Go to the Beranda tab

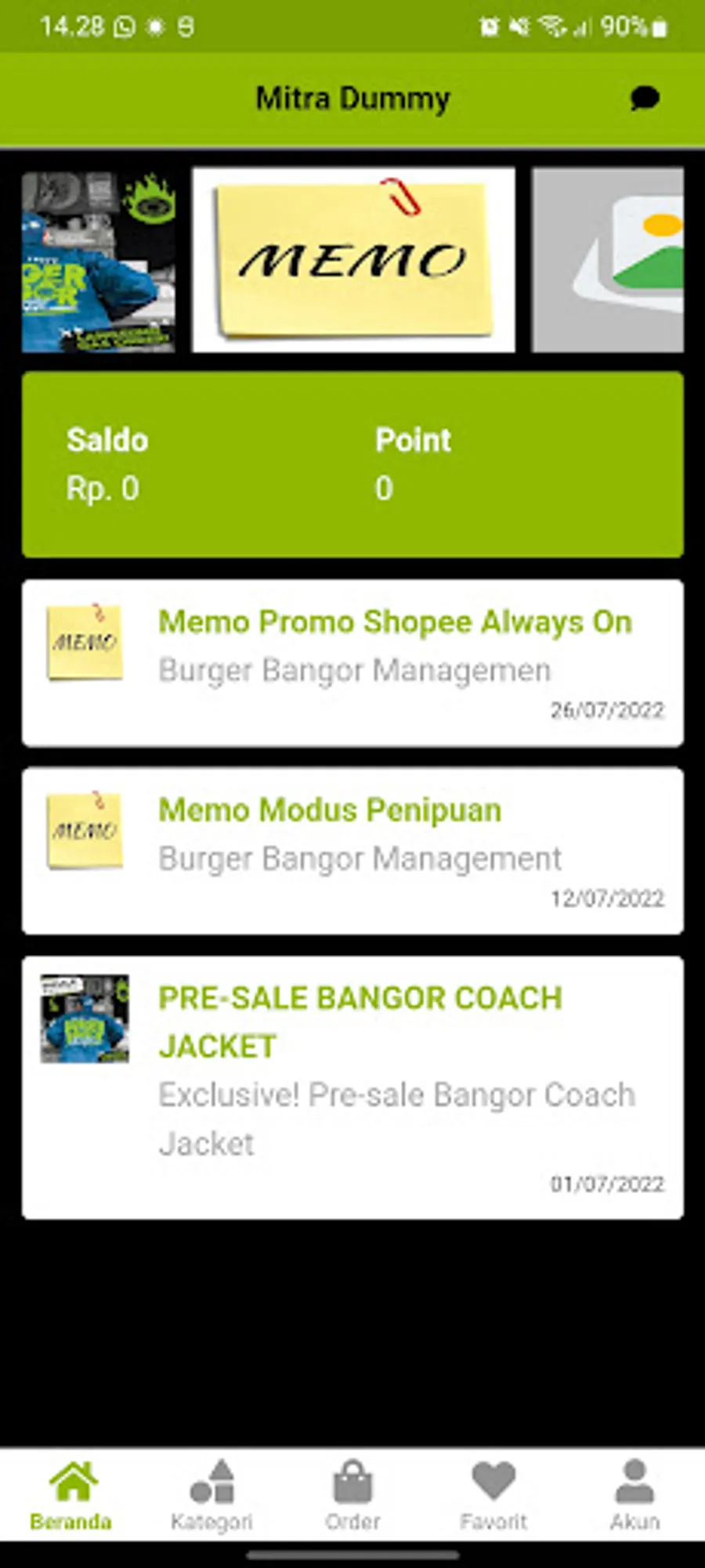pyautogui.click(x=71, y=1495)
